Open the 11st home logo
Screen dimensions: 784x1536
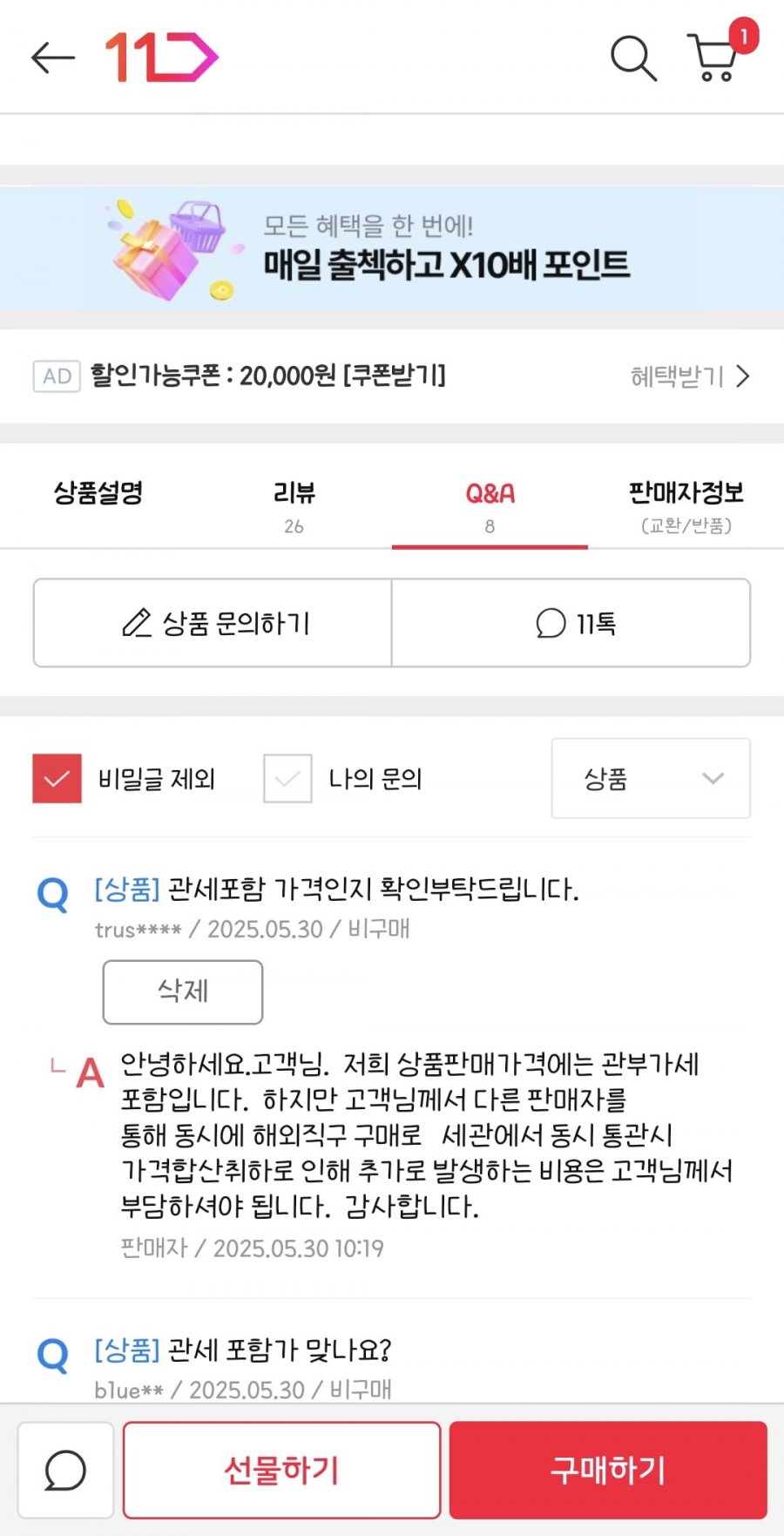(162, 58)
